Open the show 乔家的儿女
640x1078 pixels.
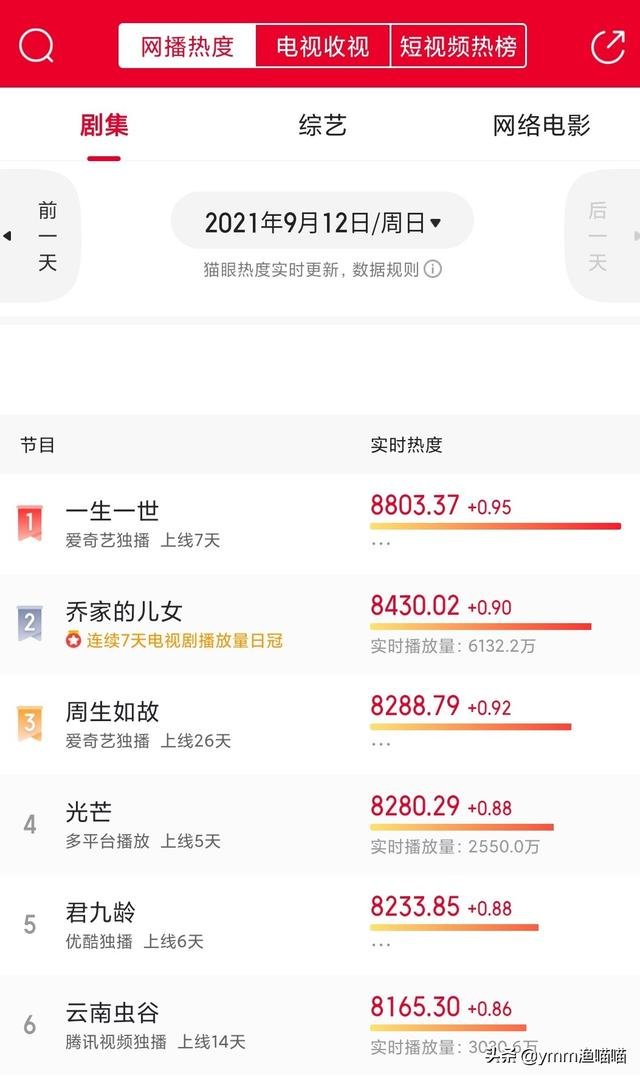tap(320, 624)
